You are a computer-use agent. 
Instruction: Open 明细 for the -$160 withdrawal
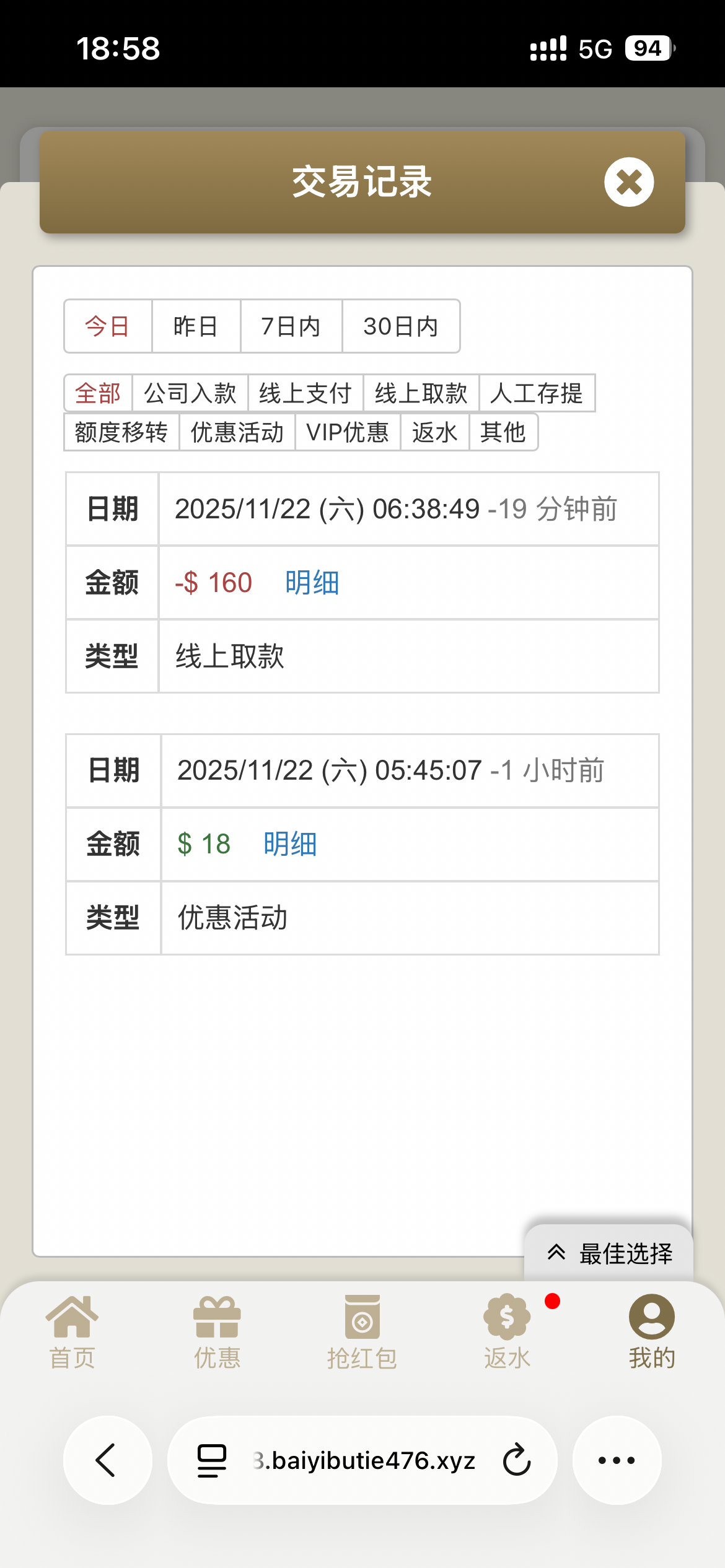click(312, 582)
